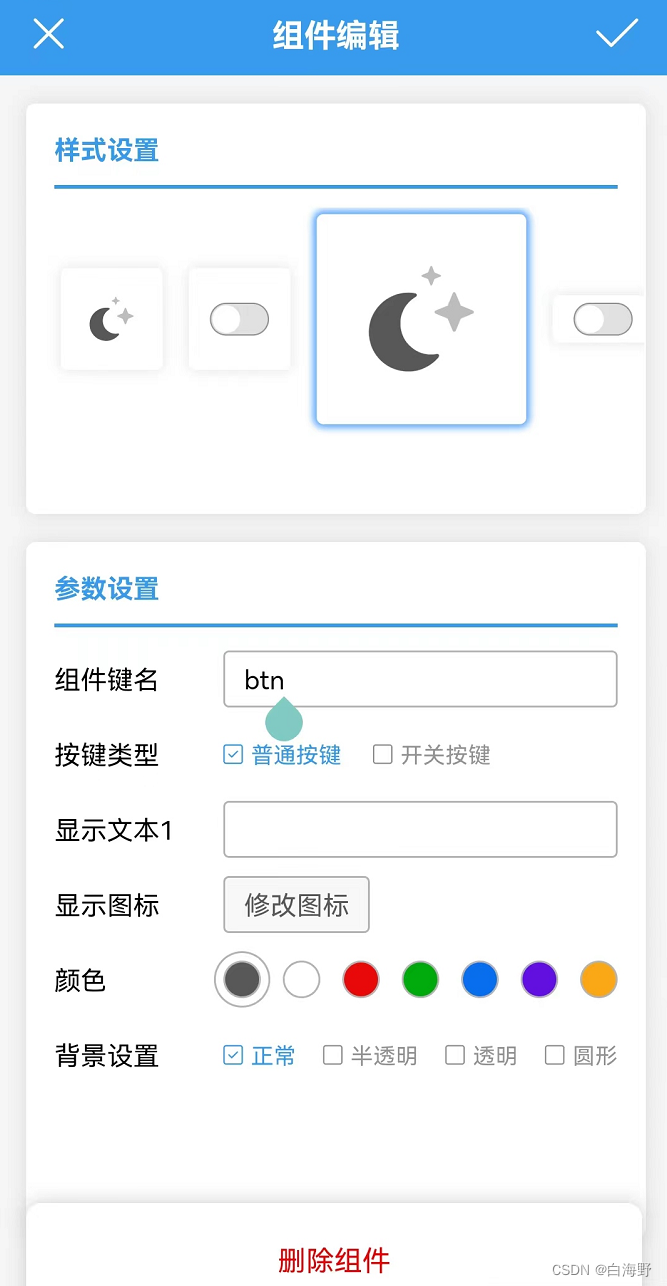Choose the green color swatch

pyautogui.click(x=421, y=980)
